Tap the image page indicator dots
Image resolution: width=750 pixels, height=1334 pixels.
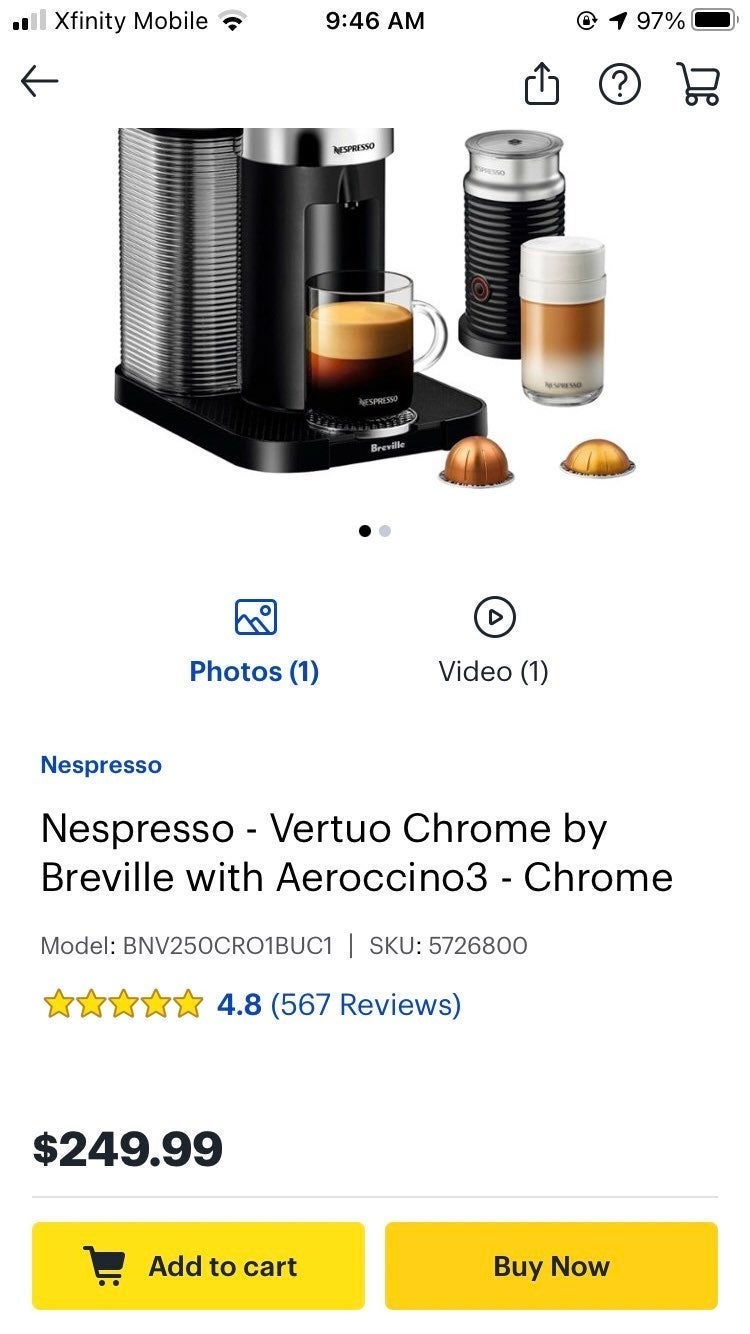tap(375, 531)
